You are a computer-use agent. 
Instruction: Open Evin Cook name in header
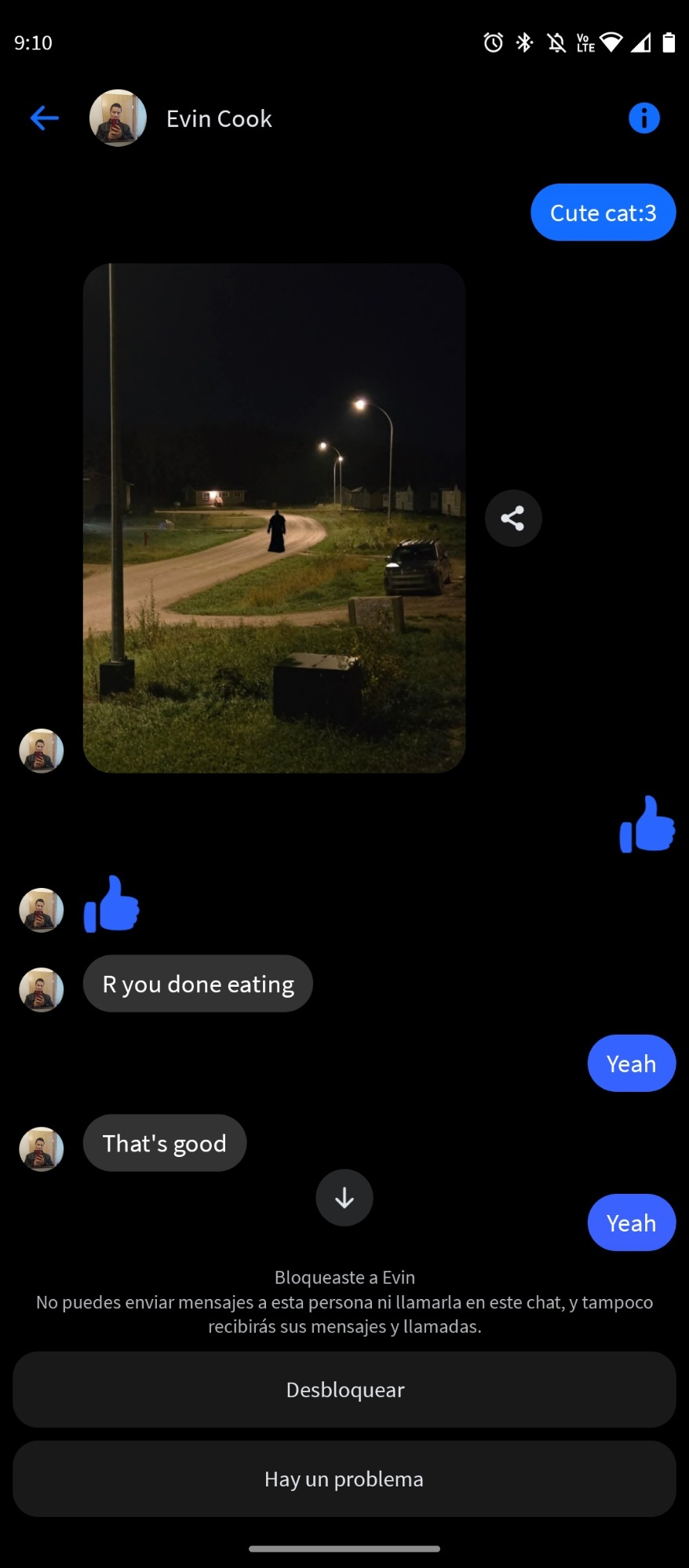[219, 118]
